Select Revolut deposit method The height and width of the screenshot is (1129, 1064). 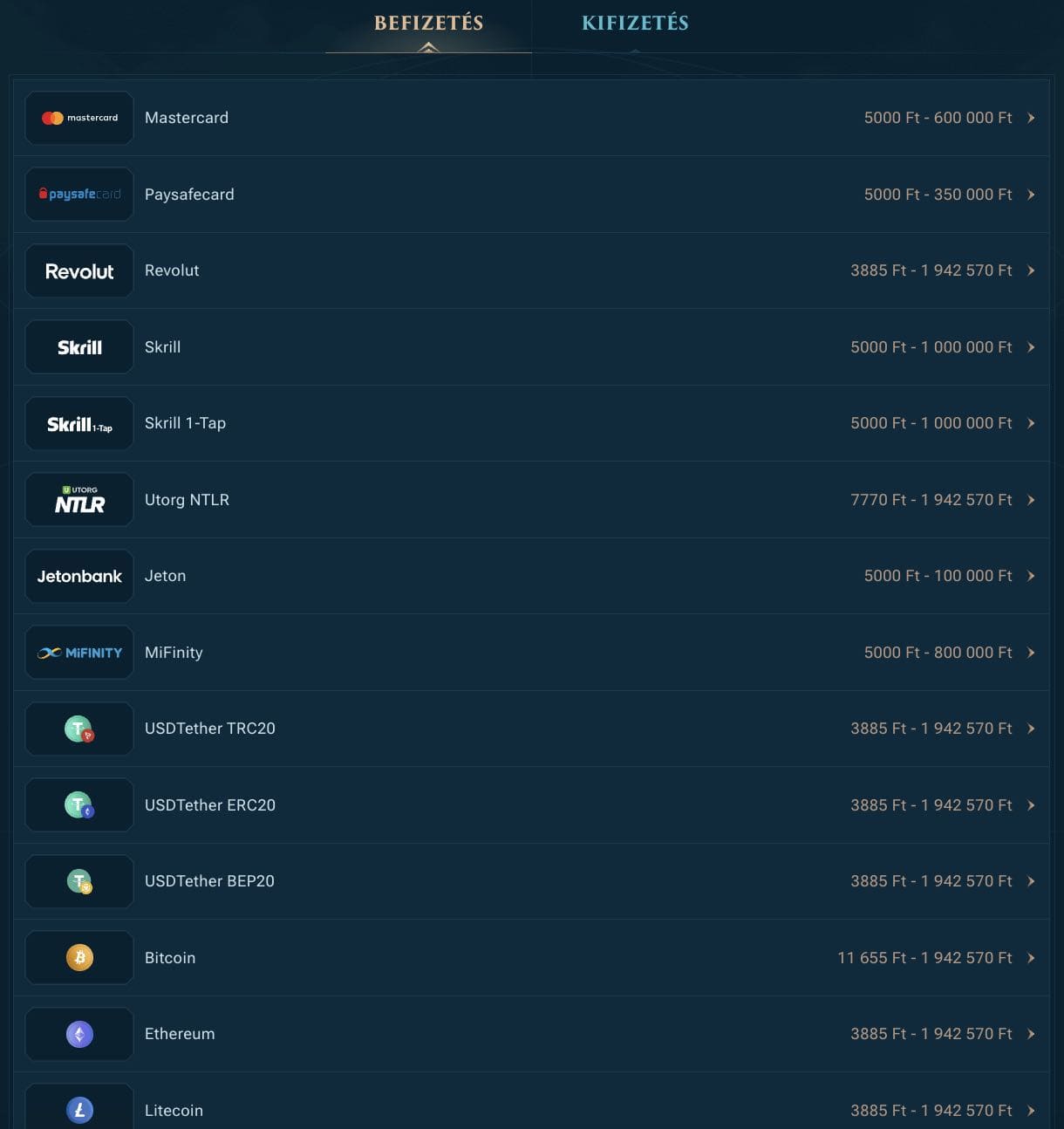point(530,270)
